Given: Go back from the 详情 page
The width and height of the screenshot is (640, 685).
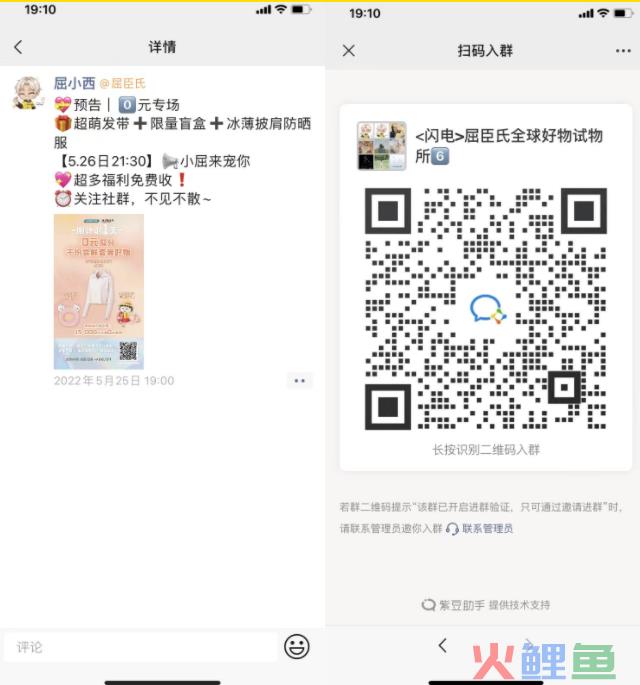Looking at the screenshot, I should pyautogui.click(x=18, y=47).
